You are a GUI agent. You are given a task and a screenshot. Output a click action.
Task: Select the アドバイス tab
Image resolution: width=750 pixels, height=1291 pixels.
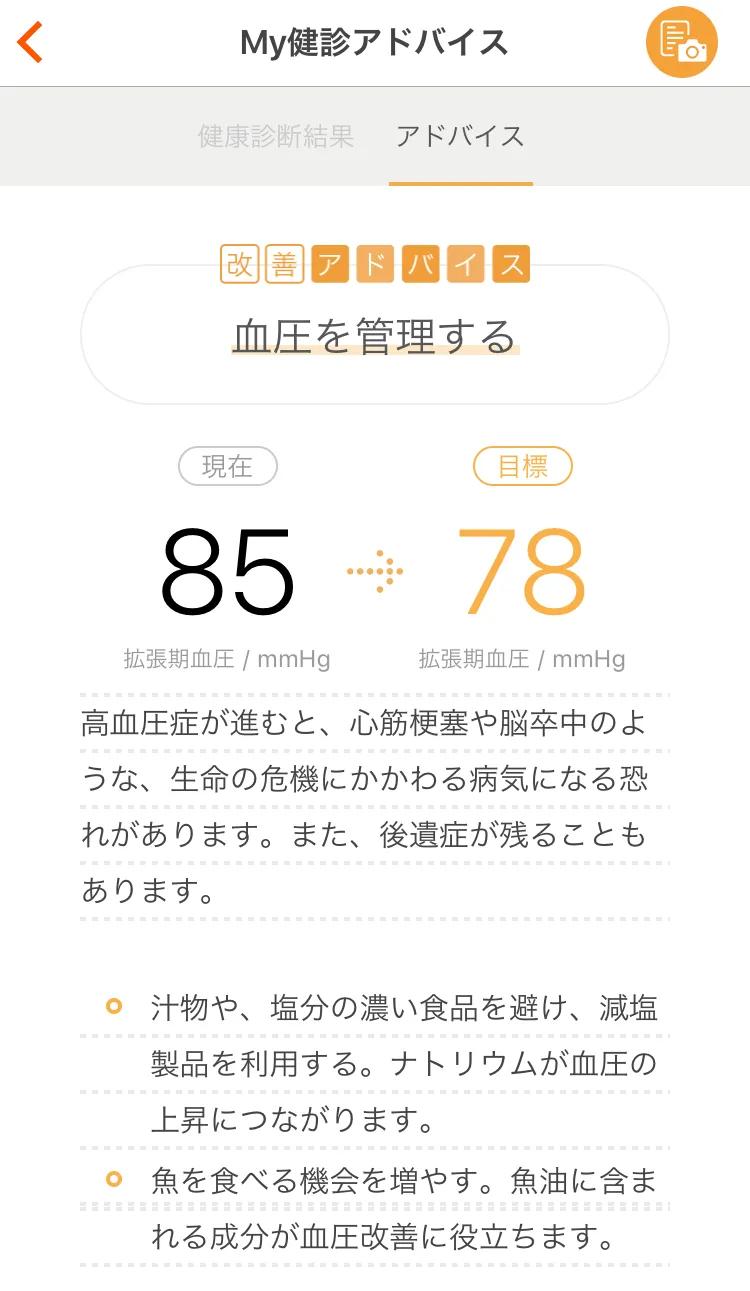(x=460, y=137)
